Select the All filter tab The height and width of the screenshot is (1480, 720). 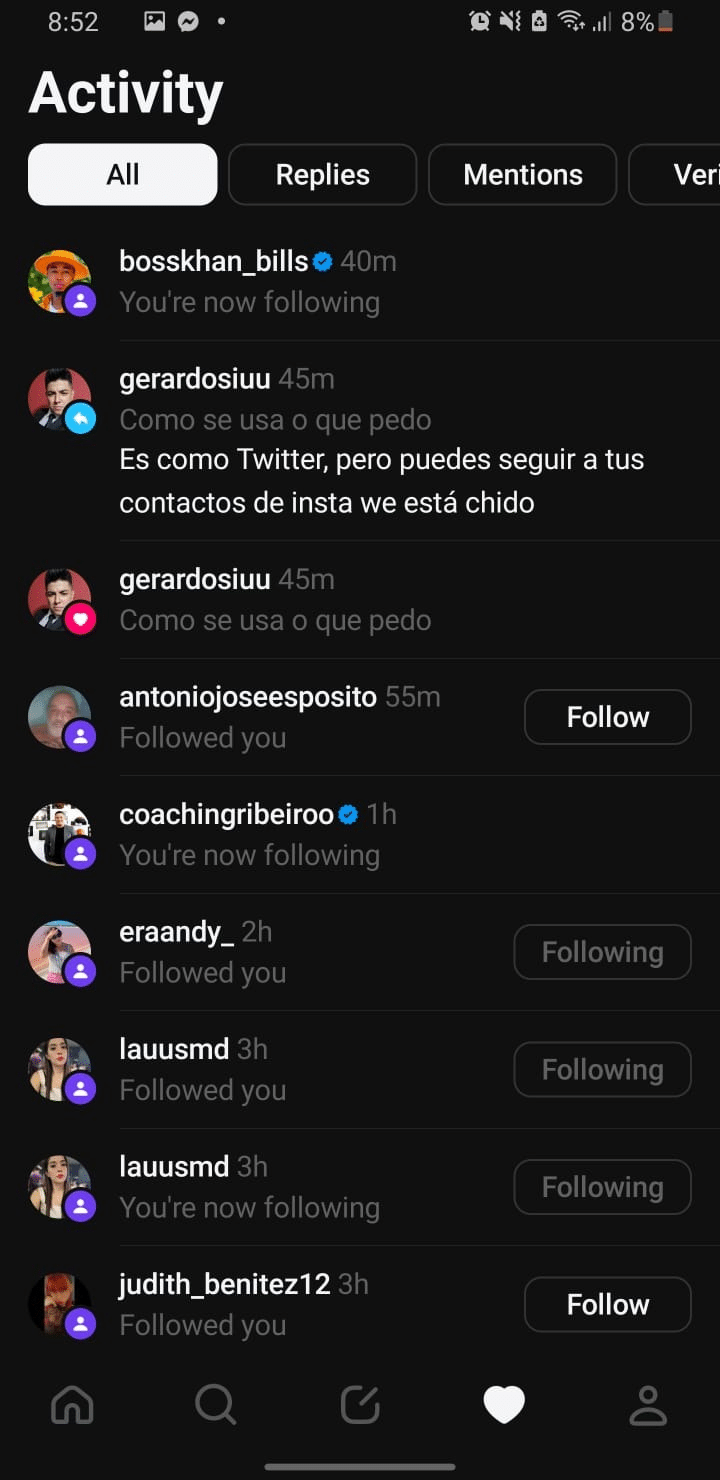pyautogui.click(x=122, y=174)
